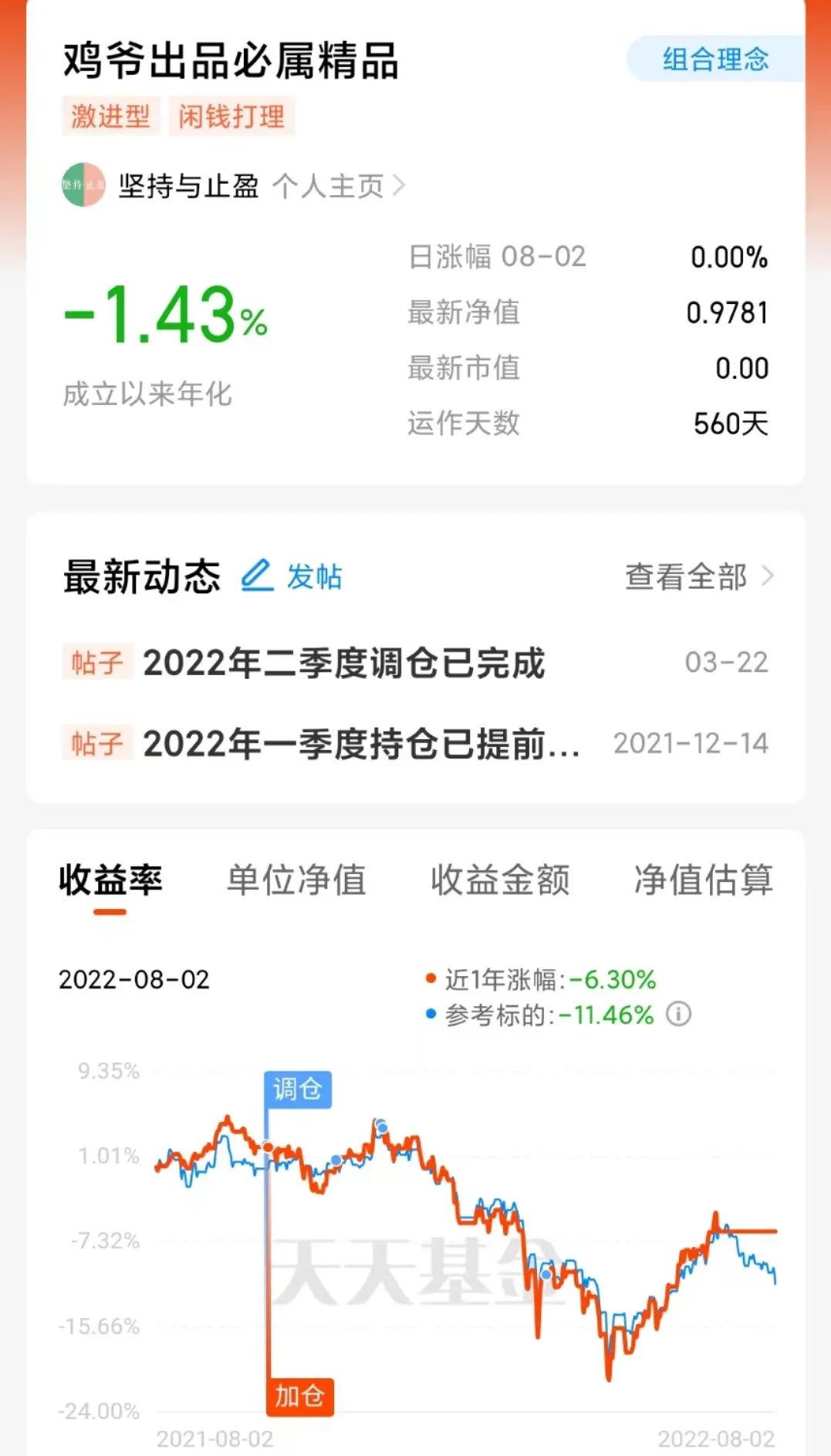Tap 发帖 to write a post
Viewport: 831px width, 1456px height.
(x=292, y=576)
